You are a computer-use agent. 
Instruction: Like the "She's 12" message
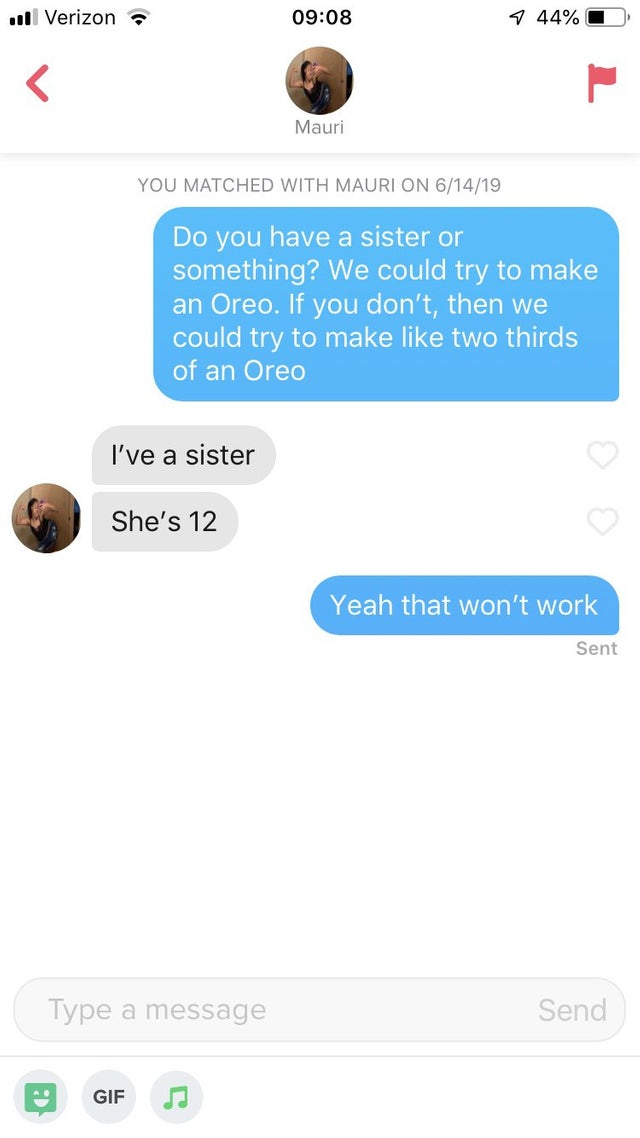tap(601, 521)
